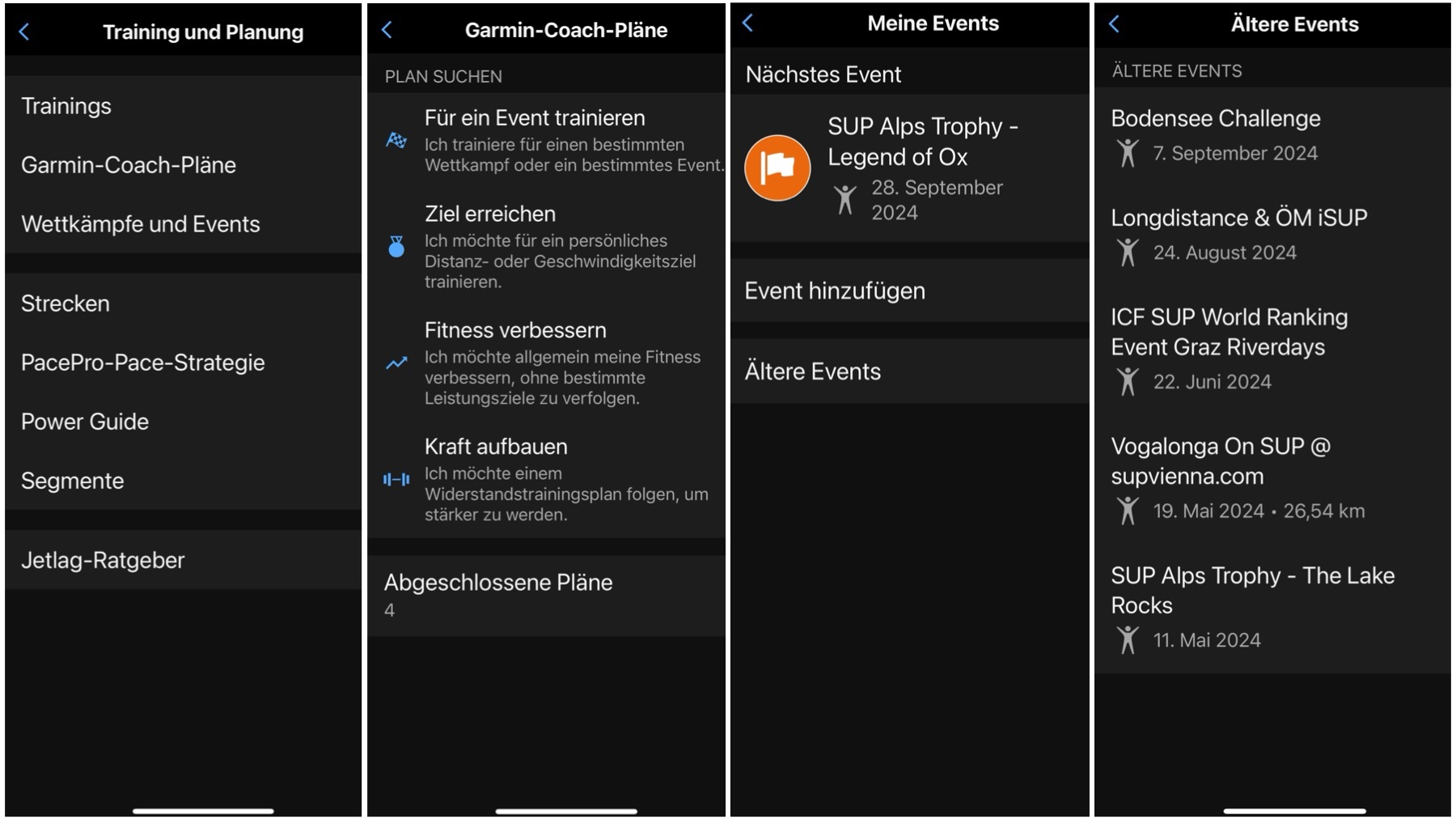Open SUP Alps Trophy - The Lake Rocks
The image size is (1456, 819).
coord(1272,607)
